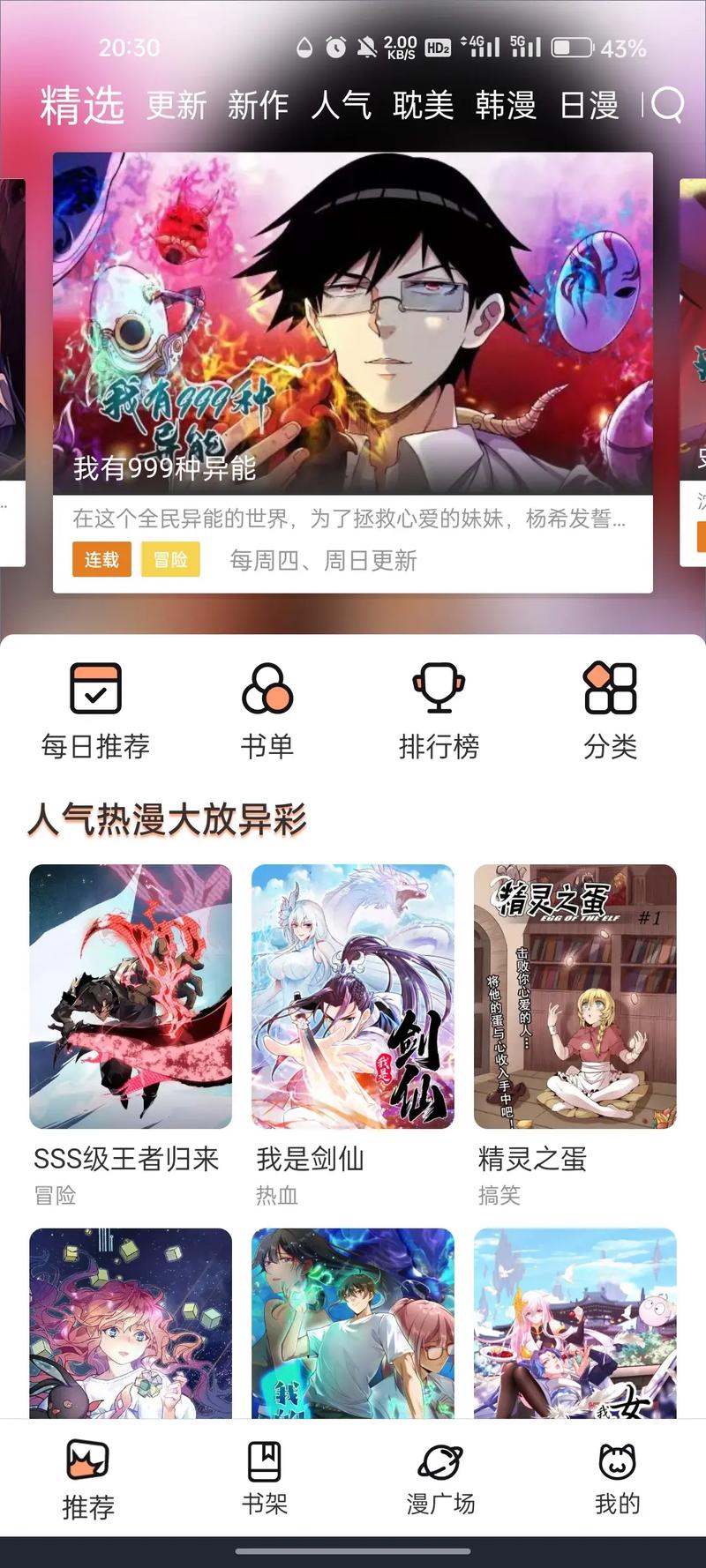Open 每日推荐 daily recommendations
This screenshot has width=706, height=1568.
tap(95, 711)
